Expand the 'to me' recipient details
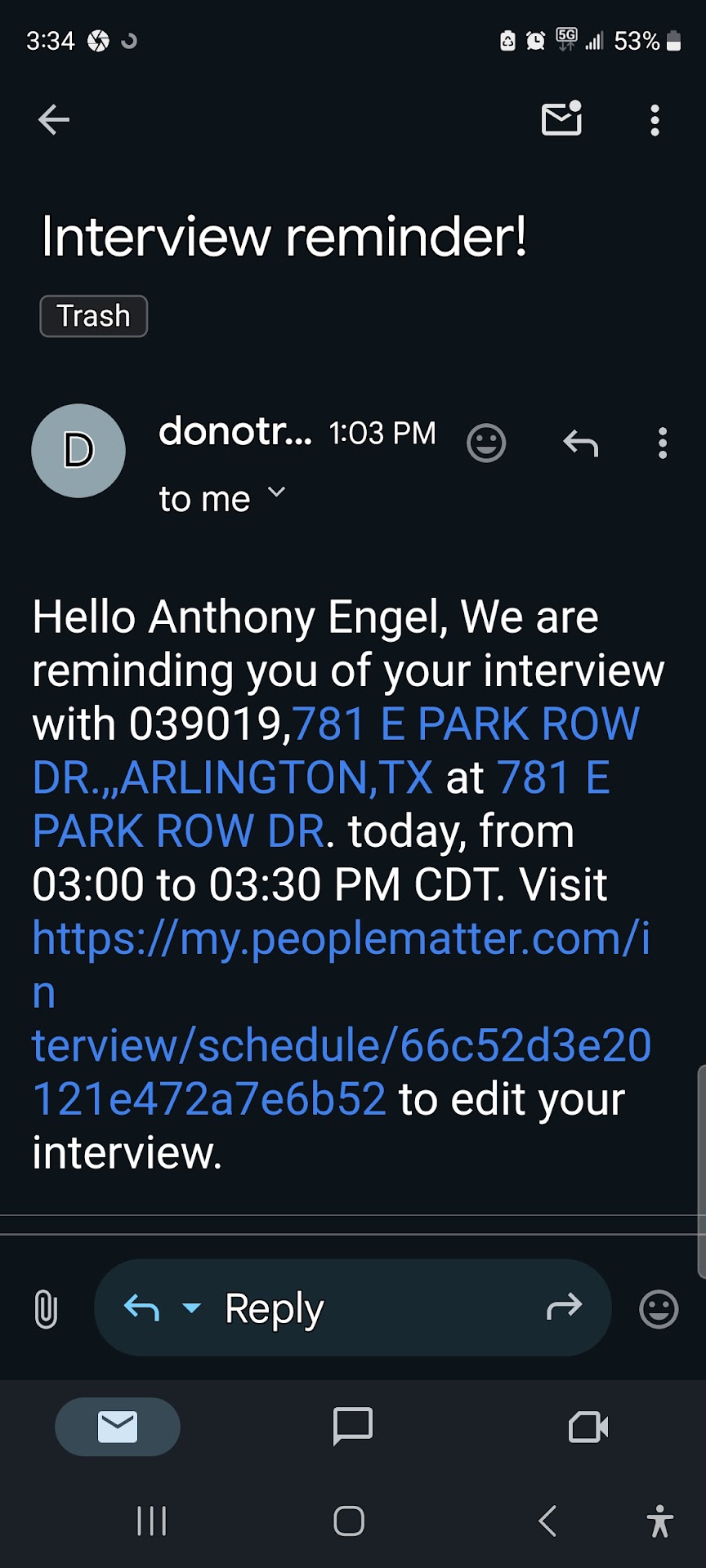The image size is (706, 1568). (276, 492)
